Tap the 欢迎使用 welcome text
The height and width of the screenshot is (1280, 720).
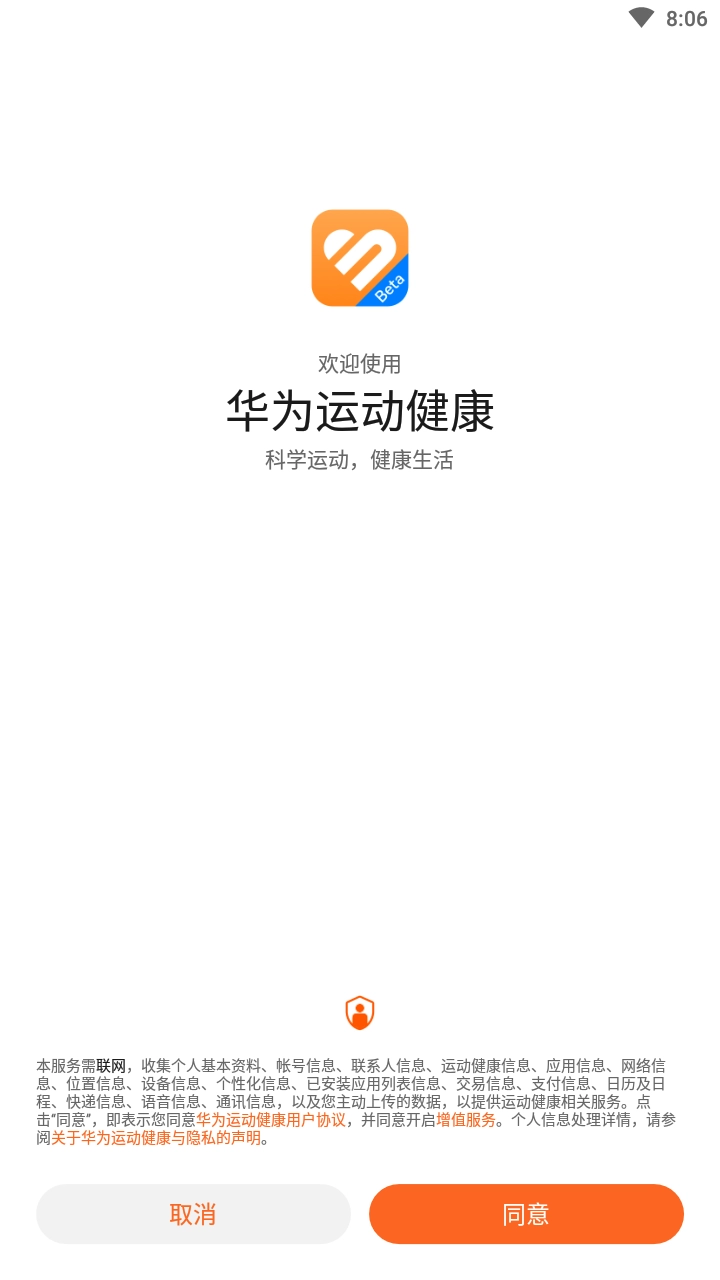pyautogui.click(x=360, y=364)
